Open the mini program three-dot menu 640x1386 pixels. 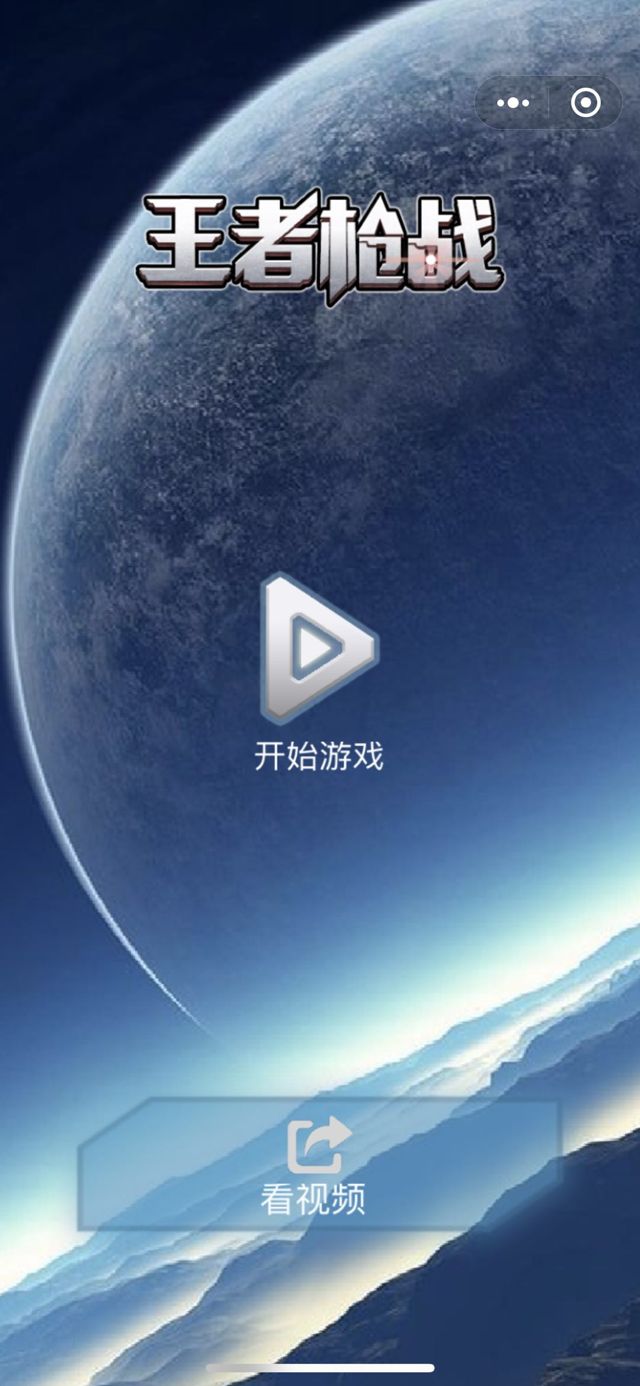pos(513,103)
